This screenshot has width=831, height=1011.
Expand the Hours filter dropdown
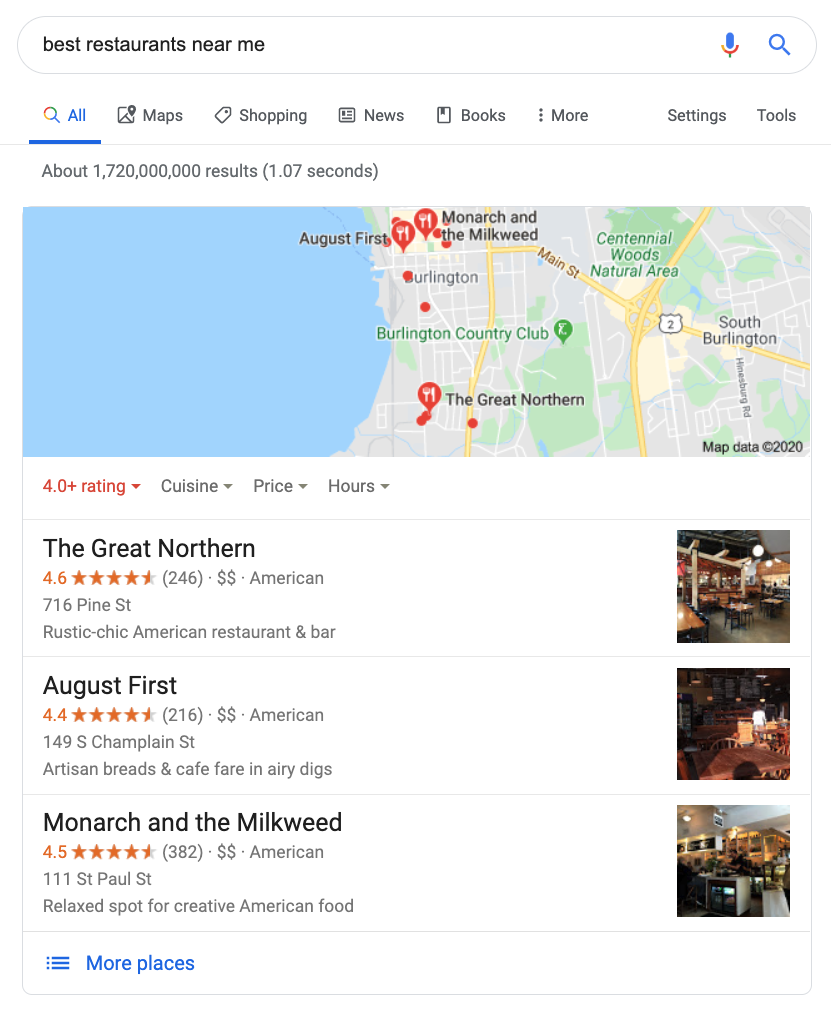(358, 486)
